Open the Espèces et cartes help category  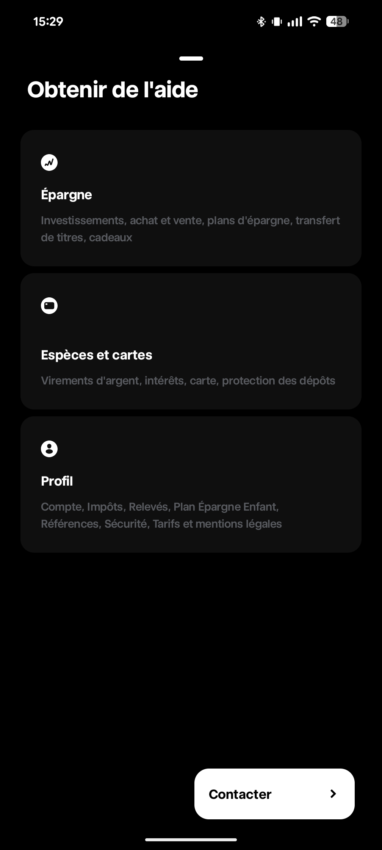[191, 341]
